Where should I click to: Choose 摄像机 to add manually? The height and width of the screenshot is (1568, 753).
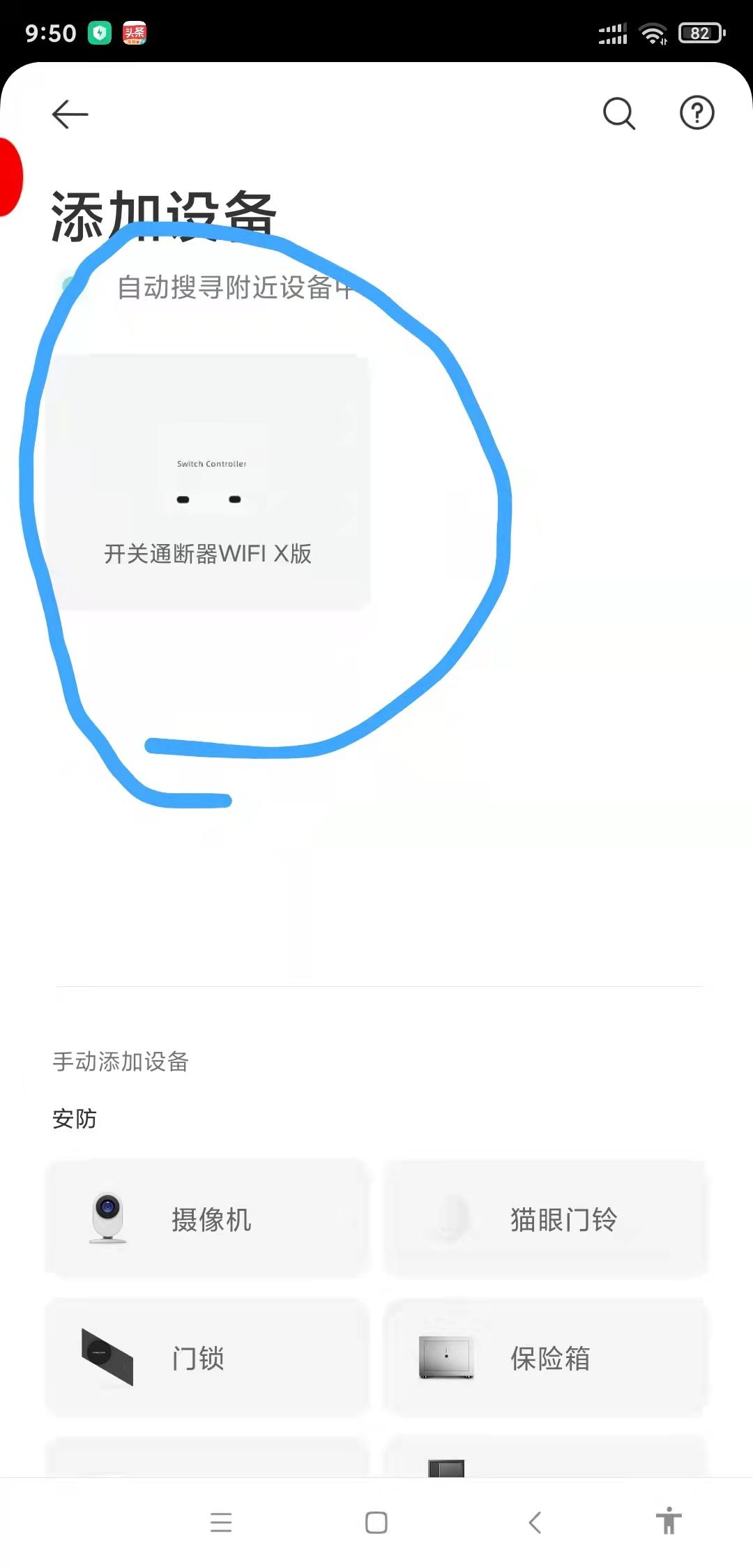coord(206,1219)
